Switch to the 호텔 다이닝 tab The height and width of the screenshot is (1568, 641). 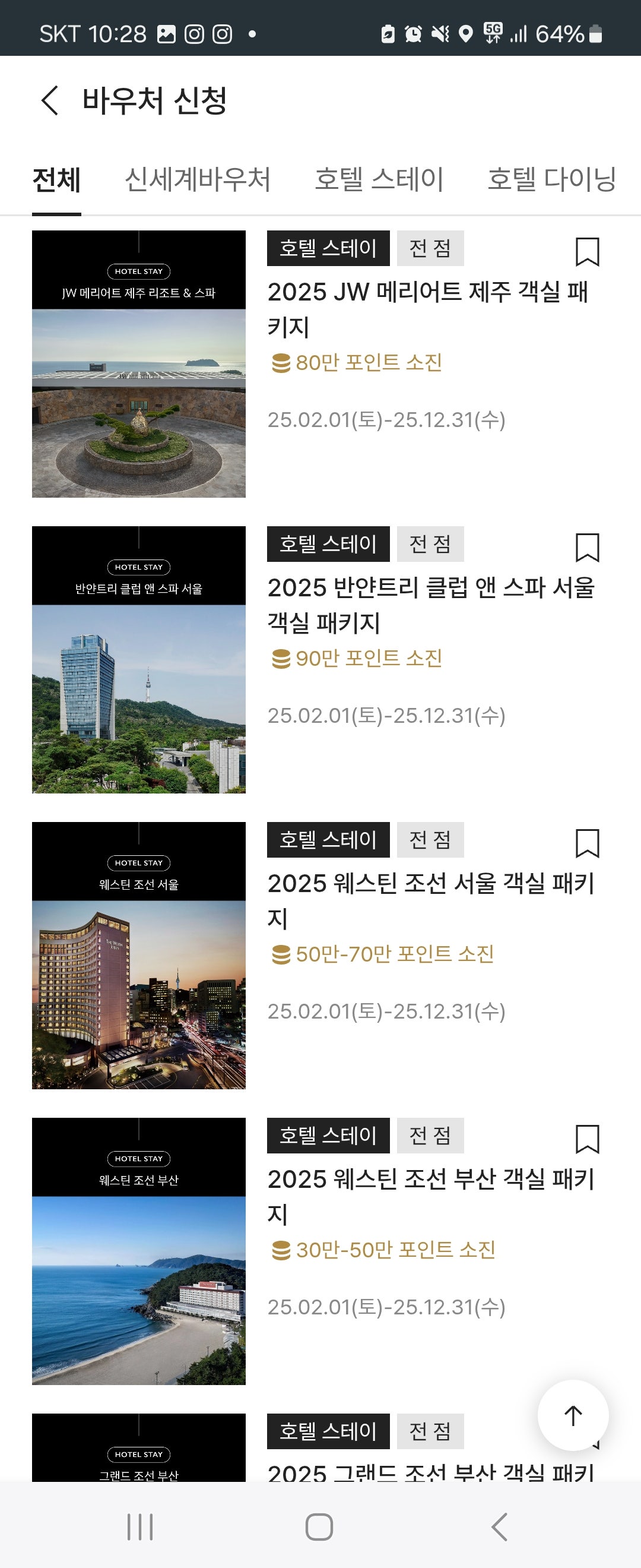pyautogui.click(x=551, y=180)
